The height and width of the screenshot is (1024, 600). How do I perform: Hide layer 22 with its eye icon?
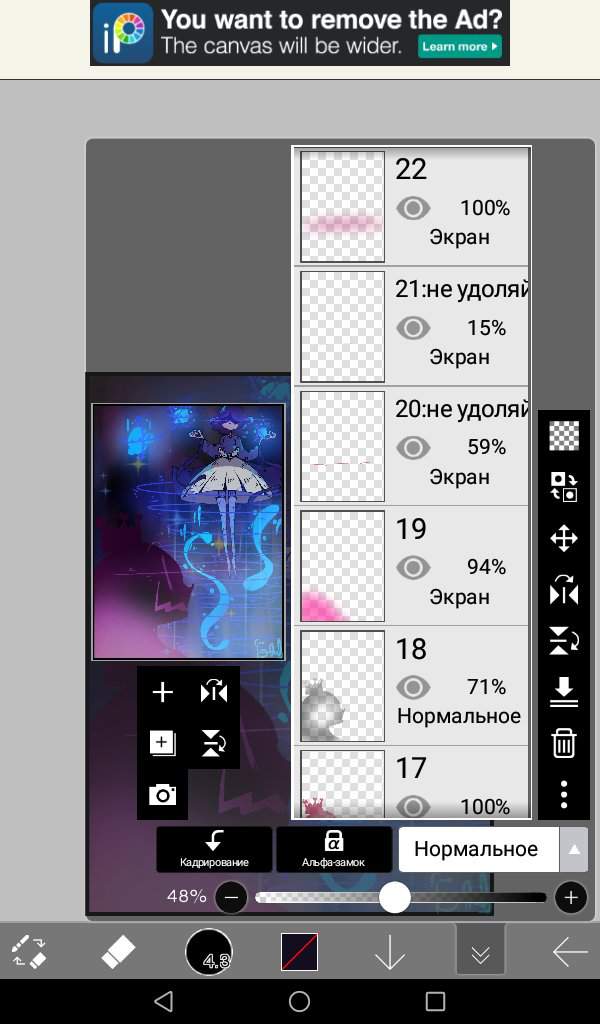click(413, 208)
